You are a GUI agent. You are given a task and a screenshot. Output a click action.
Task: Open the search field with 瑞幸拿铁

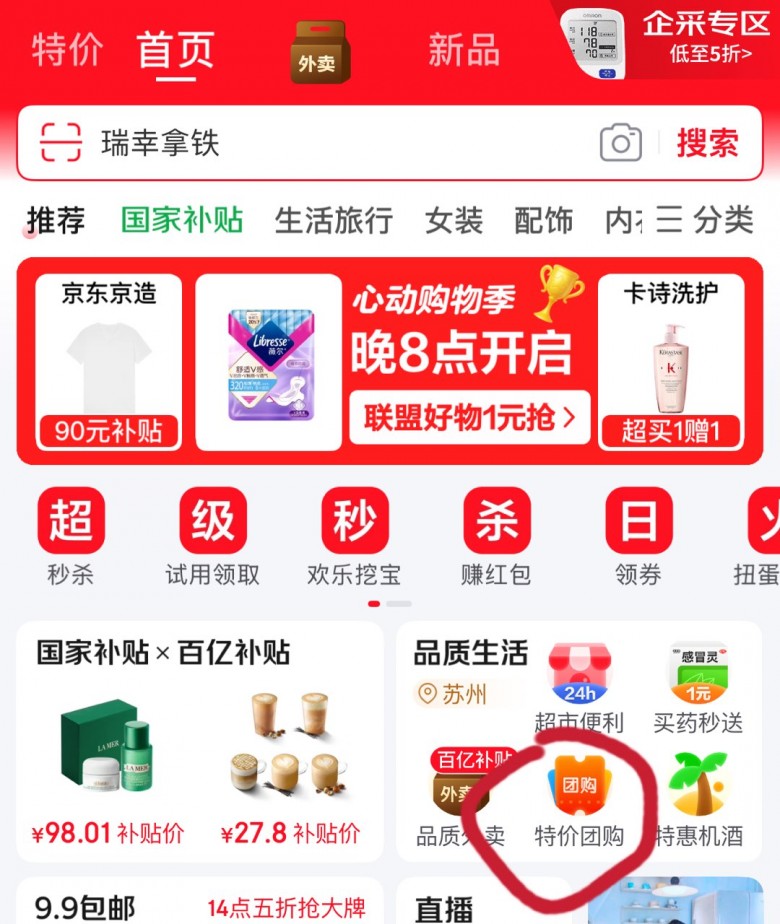coord(330,143)
